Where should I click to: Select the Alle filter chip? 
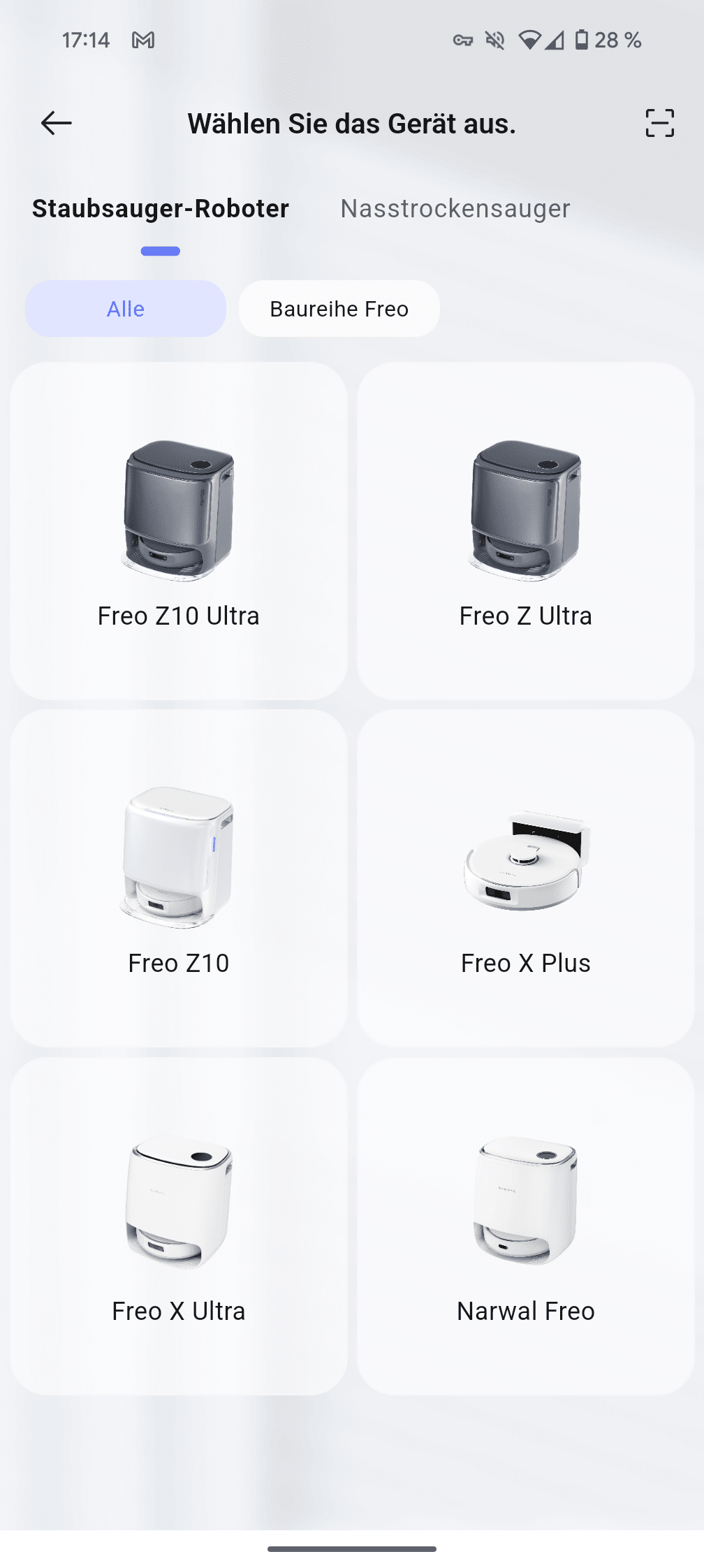tap(126, 309)
